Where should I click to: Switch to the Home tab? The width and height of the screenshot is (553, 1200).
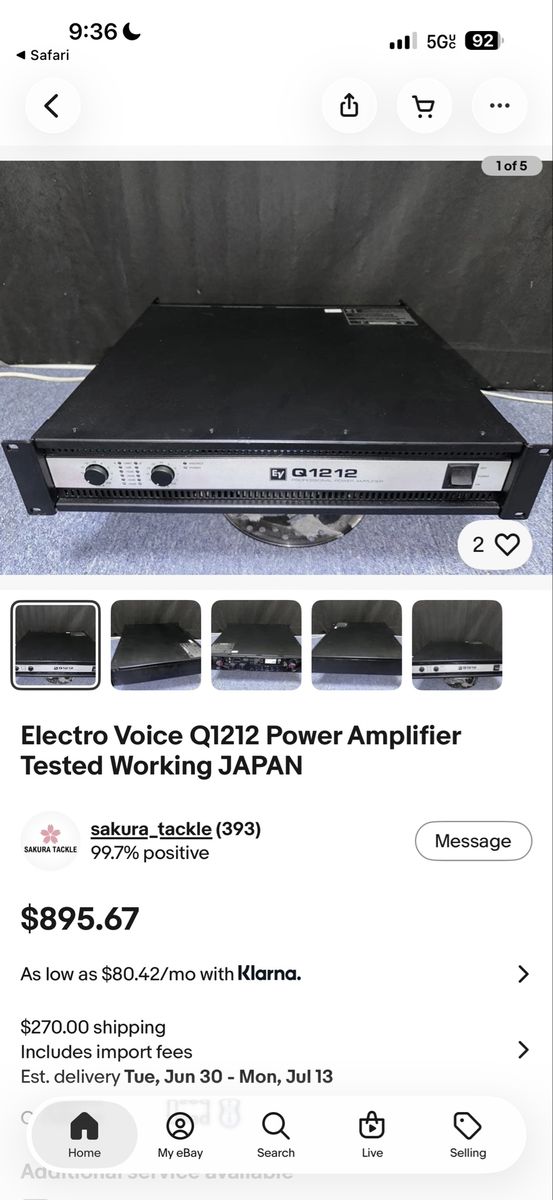[84, 1135]
